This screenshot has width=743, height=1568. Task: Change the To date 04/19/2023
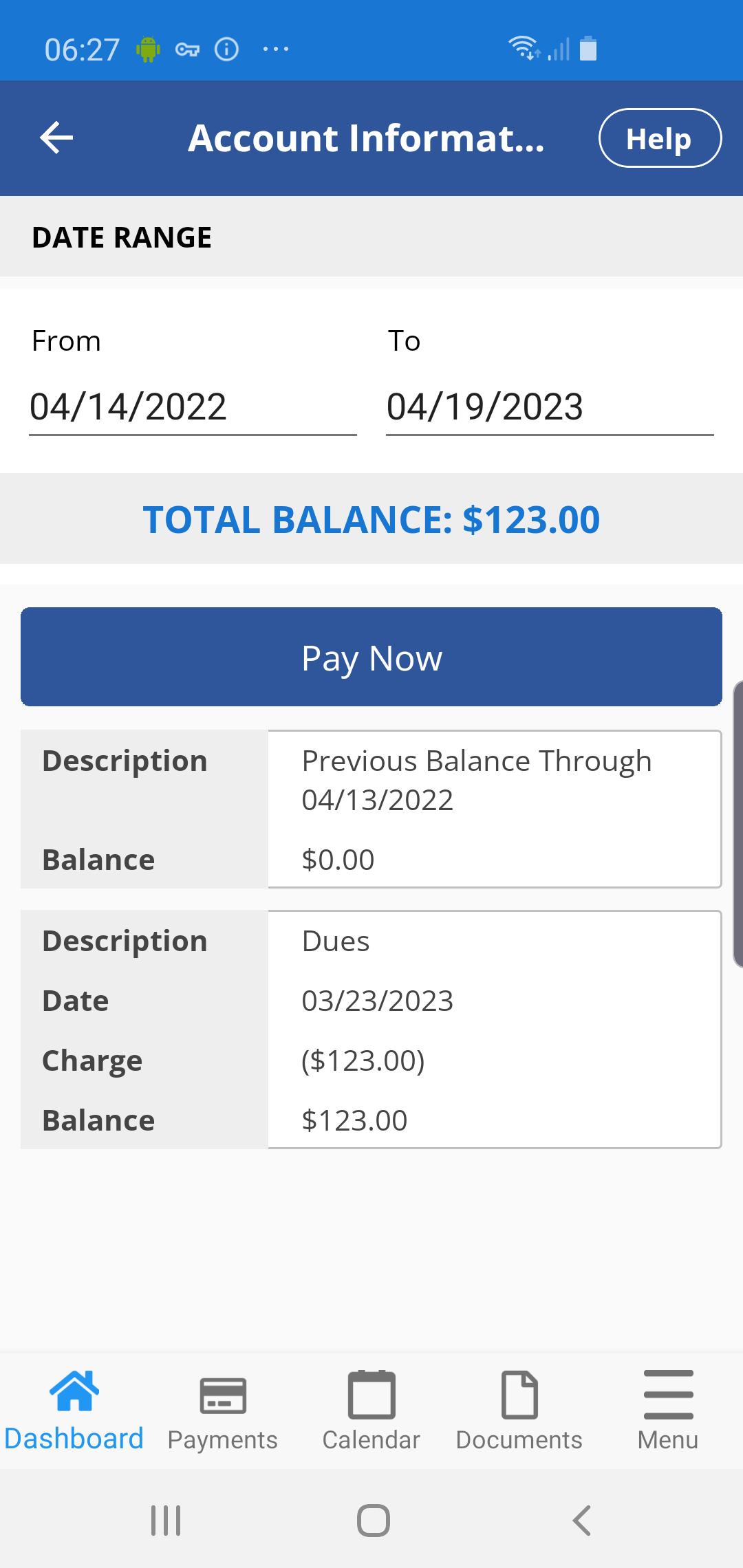click(550, 406)
